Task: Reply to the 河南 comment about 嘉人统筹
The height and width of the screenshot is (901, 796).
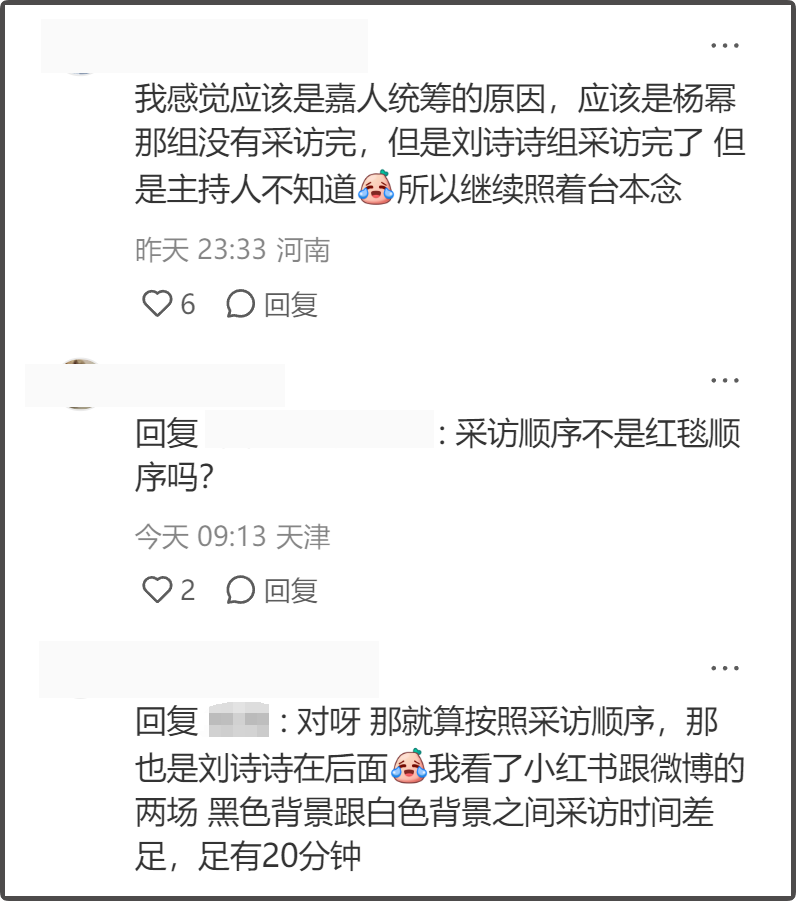Action: tap(272, 304)
